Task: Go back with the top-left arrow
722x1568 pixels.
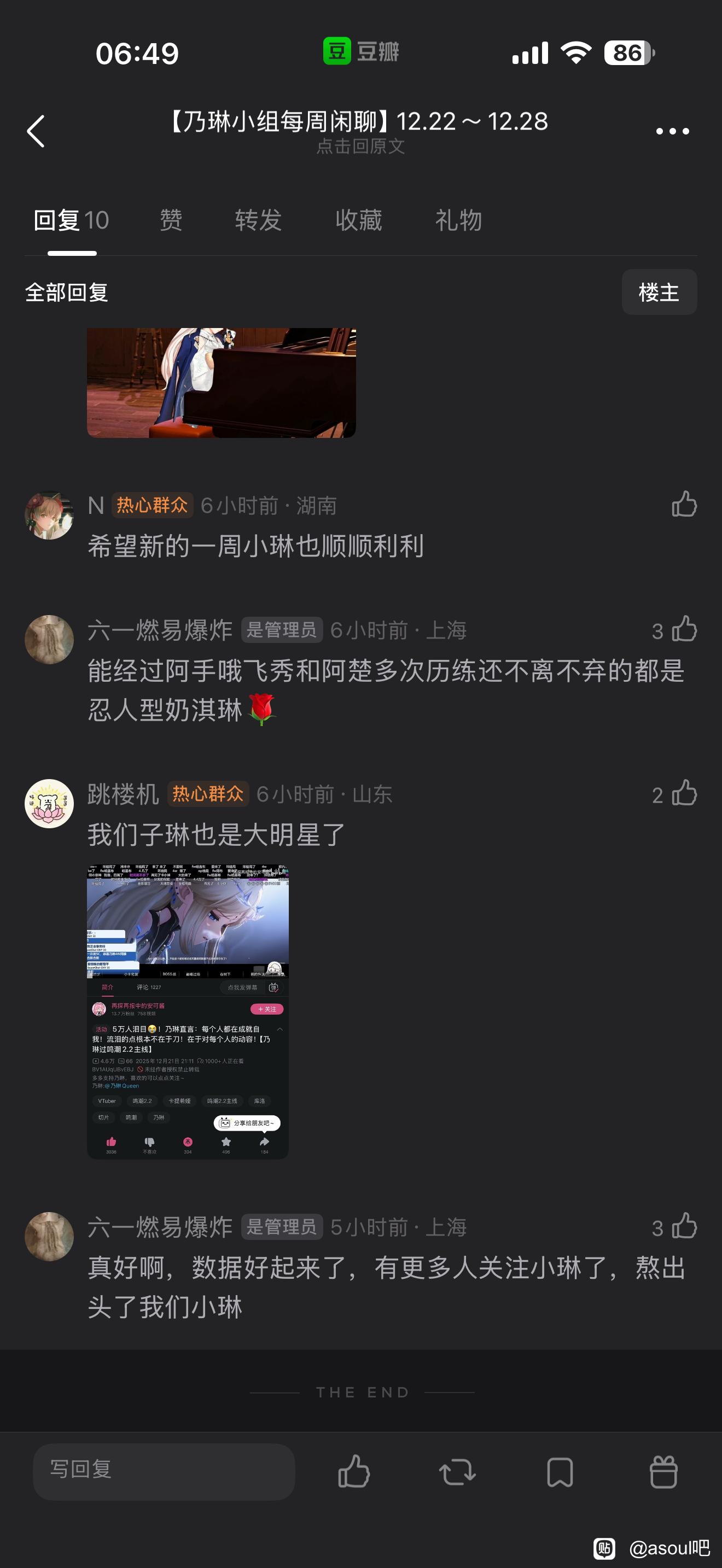Action: tap(36, 131)
